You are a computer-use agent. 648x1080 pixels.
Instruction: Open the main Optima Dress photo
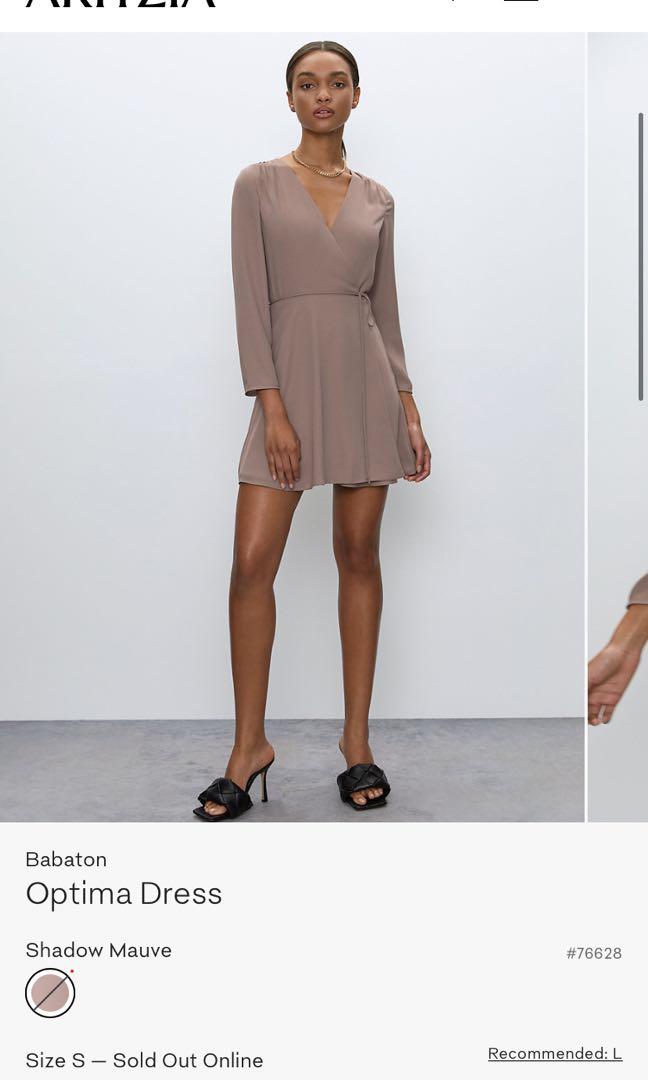(x=292, y=427)
